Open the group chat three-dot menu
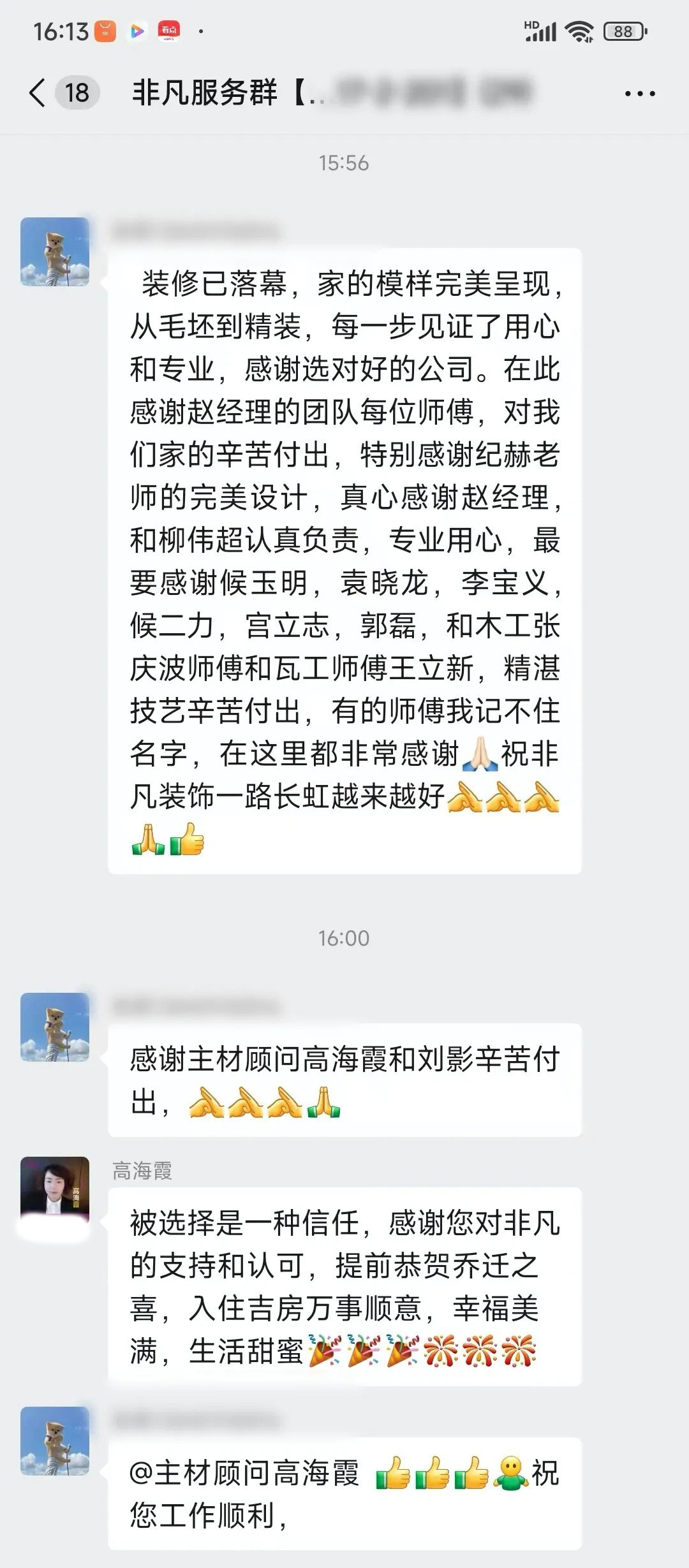The width and height of the screenshot is (689, 1568). coord(639,94)
